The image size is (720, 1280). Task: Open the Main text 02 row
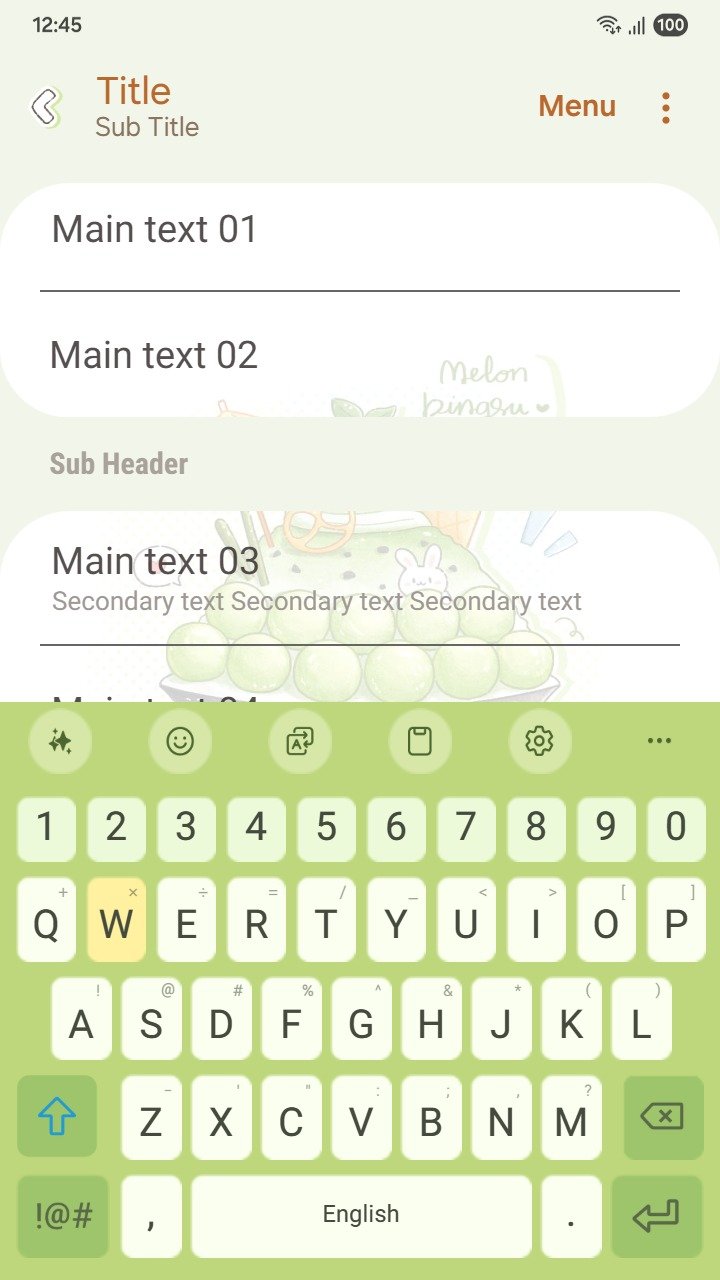click(x=360, y=356)
